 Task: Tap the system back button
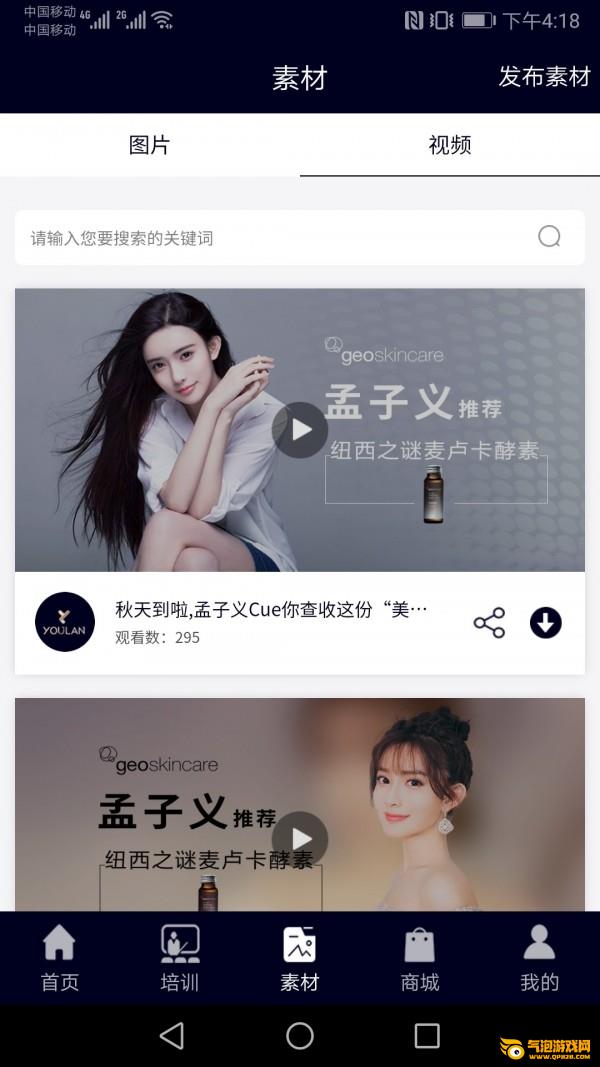pos(172,1035)
